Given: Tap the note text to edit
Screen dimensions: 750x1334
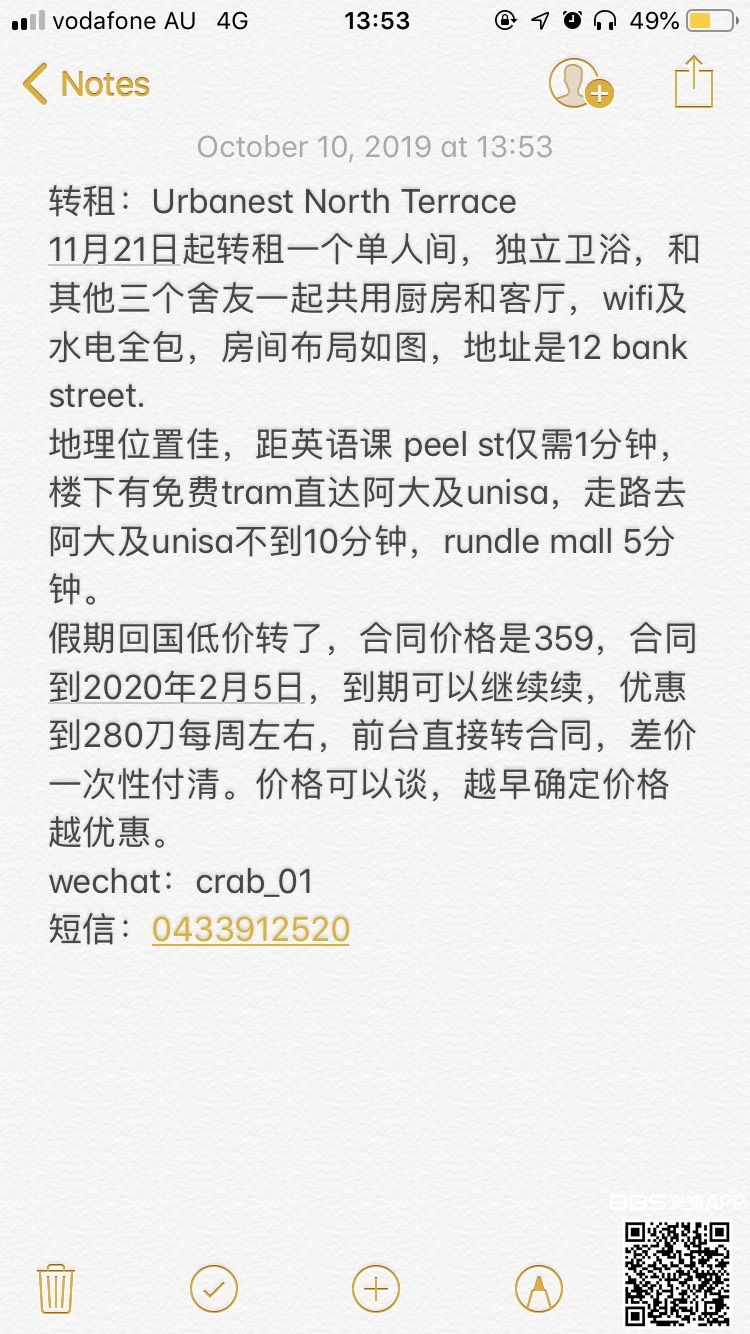Looking at the screenshot, I should 374,565.
